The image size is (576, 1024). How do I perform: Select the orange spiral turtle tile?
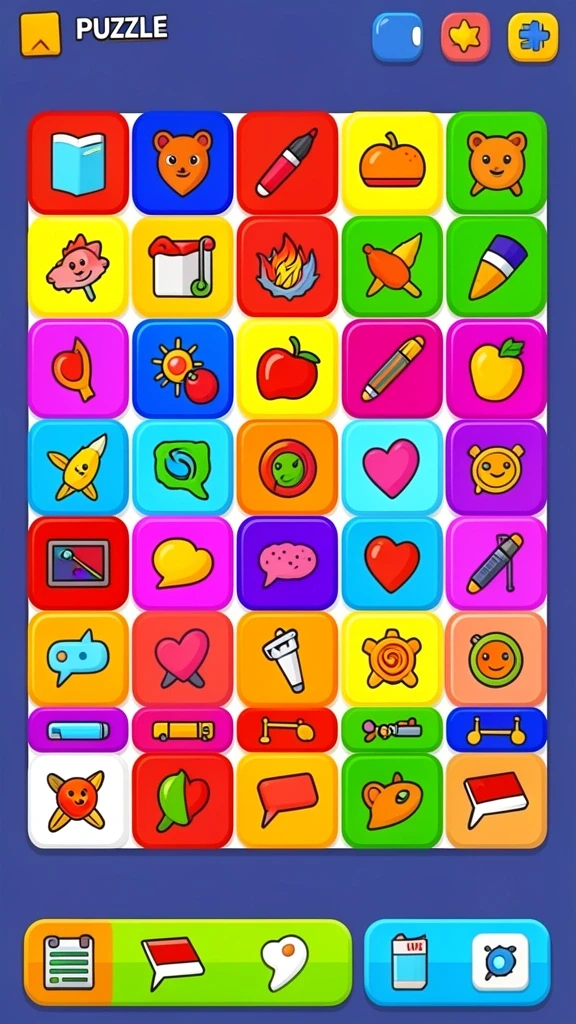click(392, 659)
